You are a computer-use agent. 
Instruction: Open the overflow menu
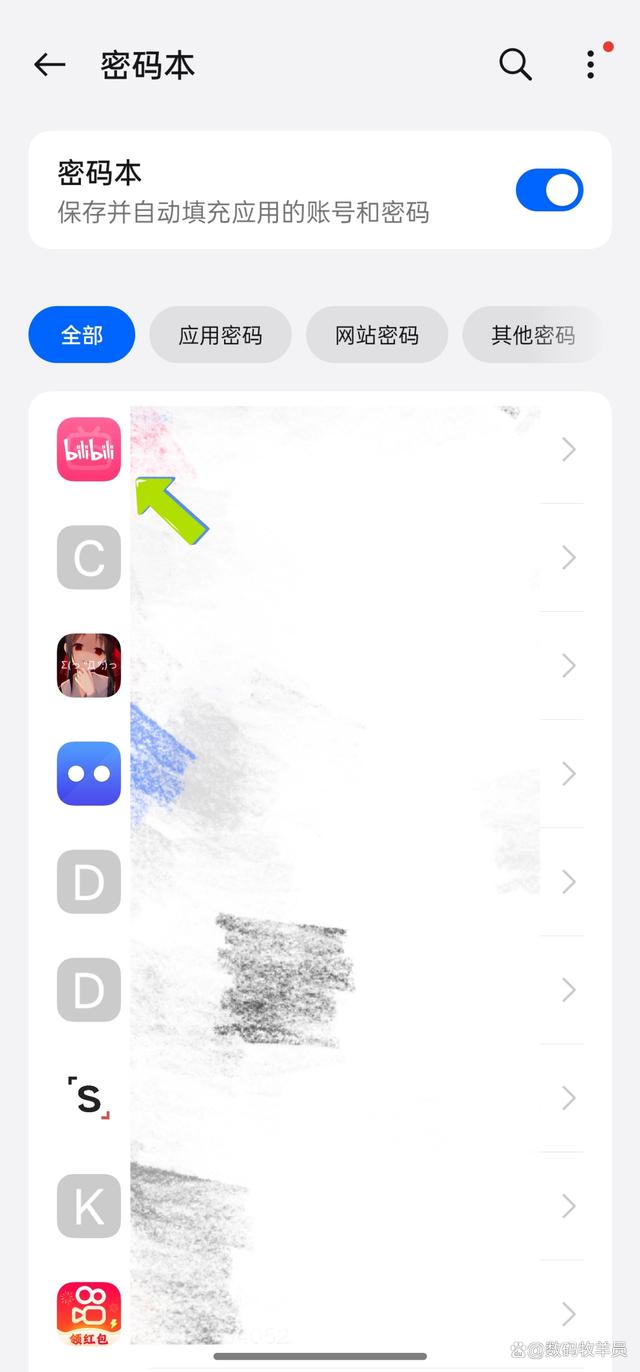tap(591, 65)
